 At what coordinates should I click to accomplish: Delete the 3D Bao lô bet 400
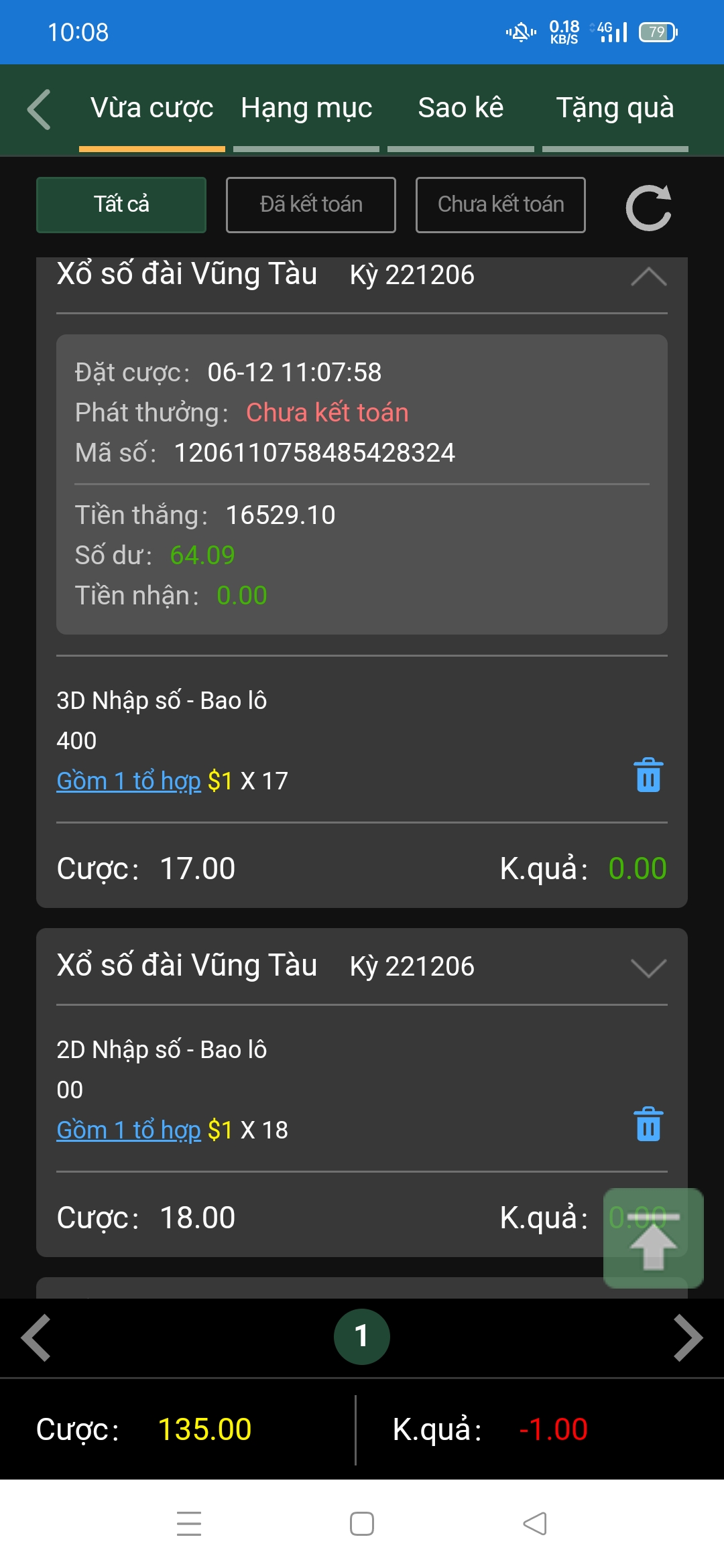(x=648, y=775)
